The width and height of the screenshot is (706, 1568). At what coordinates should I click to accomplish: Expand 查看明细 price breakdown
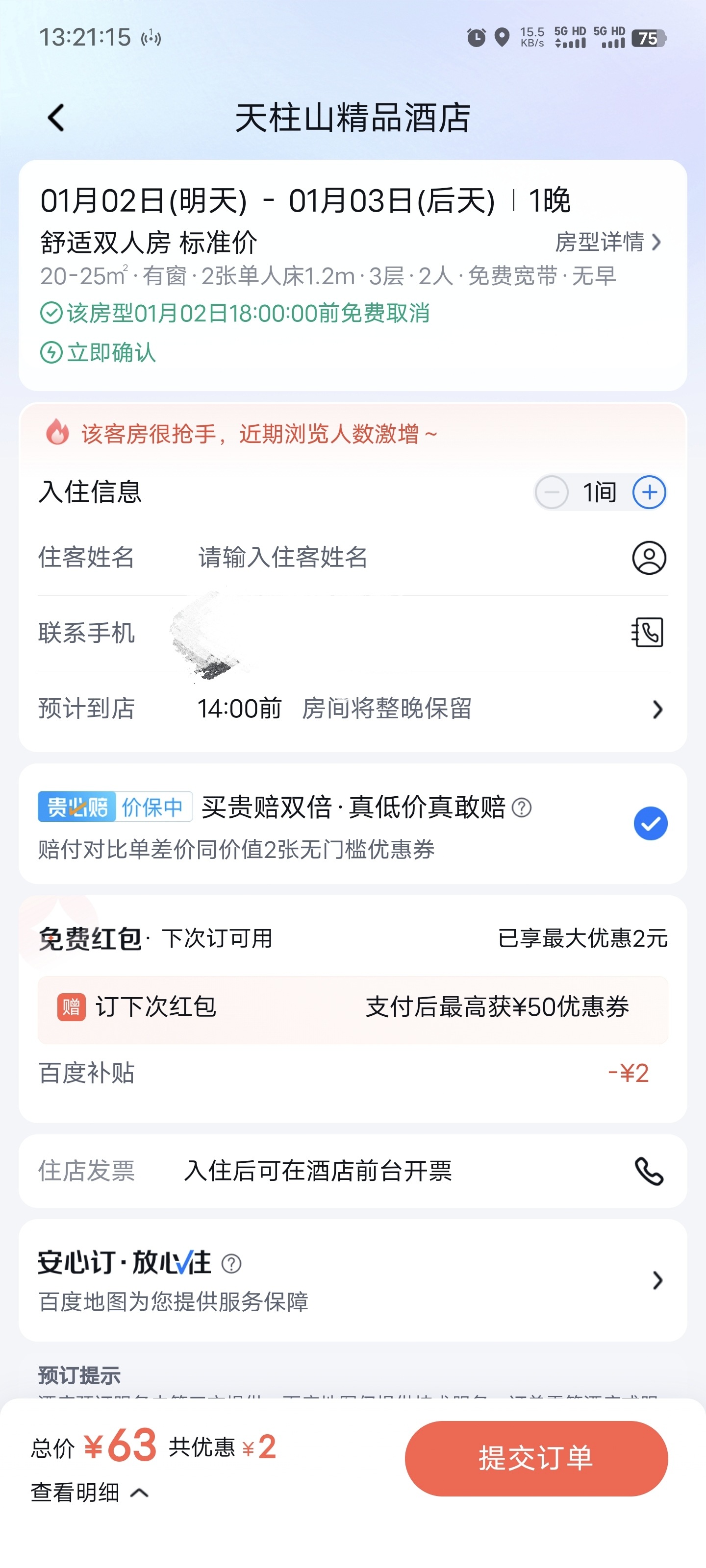coord(89,1493)
